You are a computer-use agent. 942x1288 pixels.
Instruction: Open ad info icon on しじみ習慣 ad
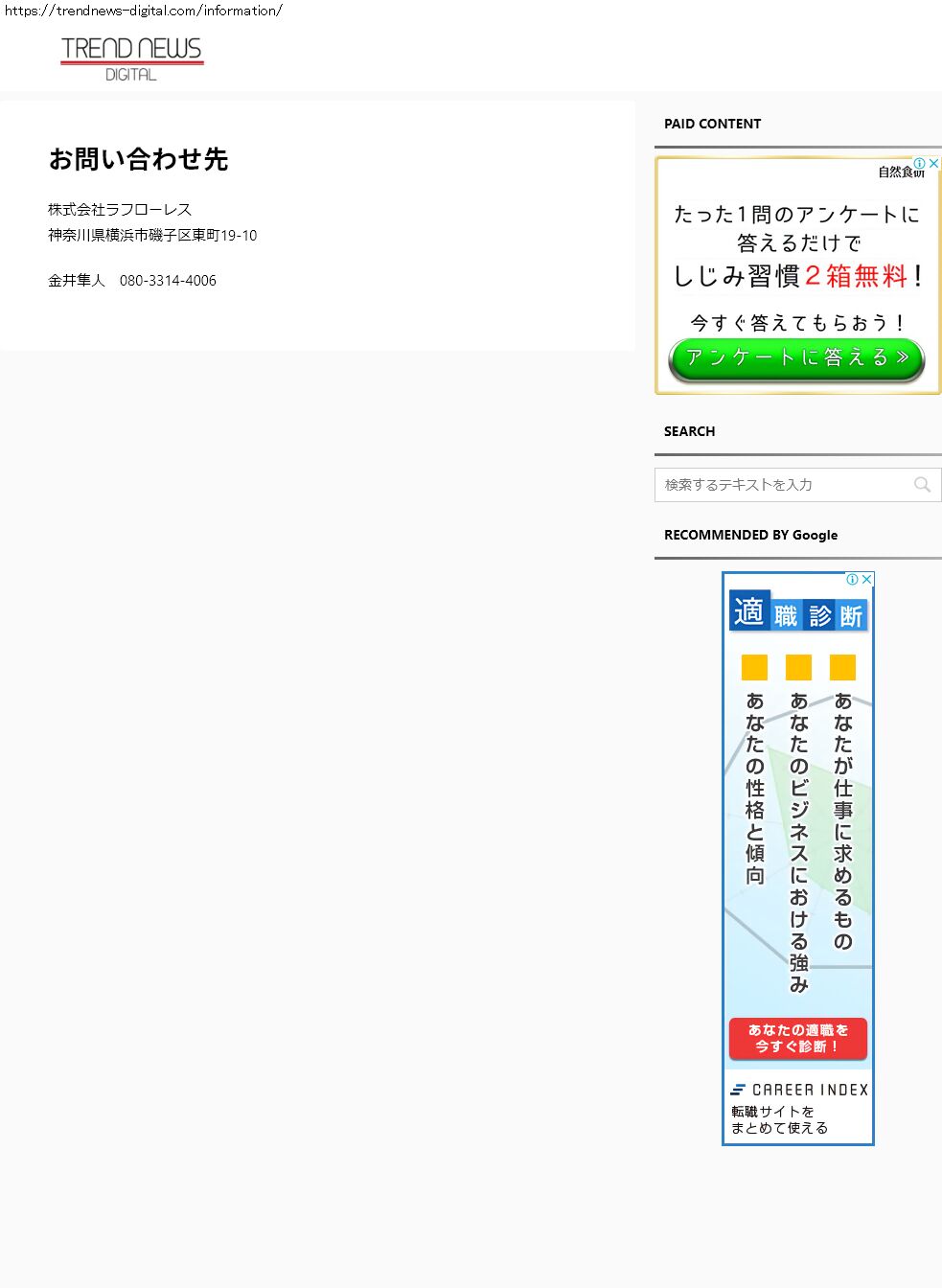pos(920,164)
